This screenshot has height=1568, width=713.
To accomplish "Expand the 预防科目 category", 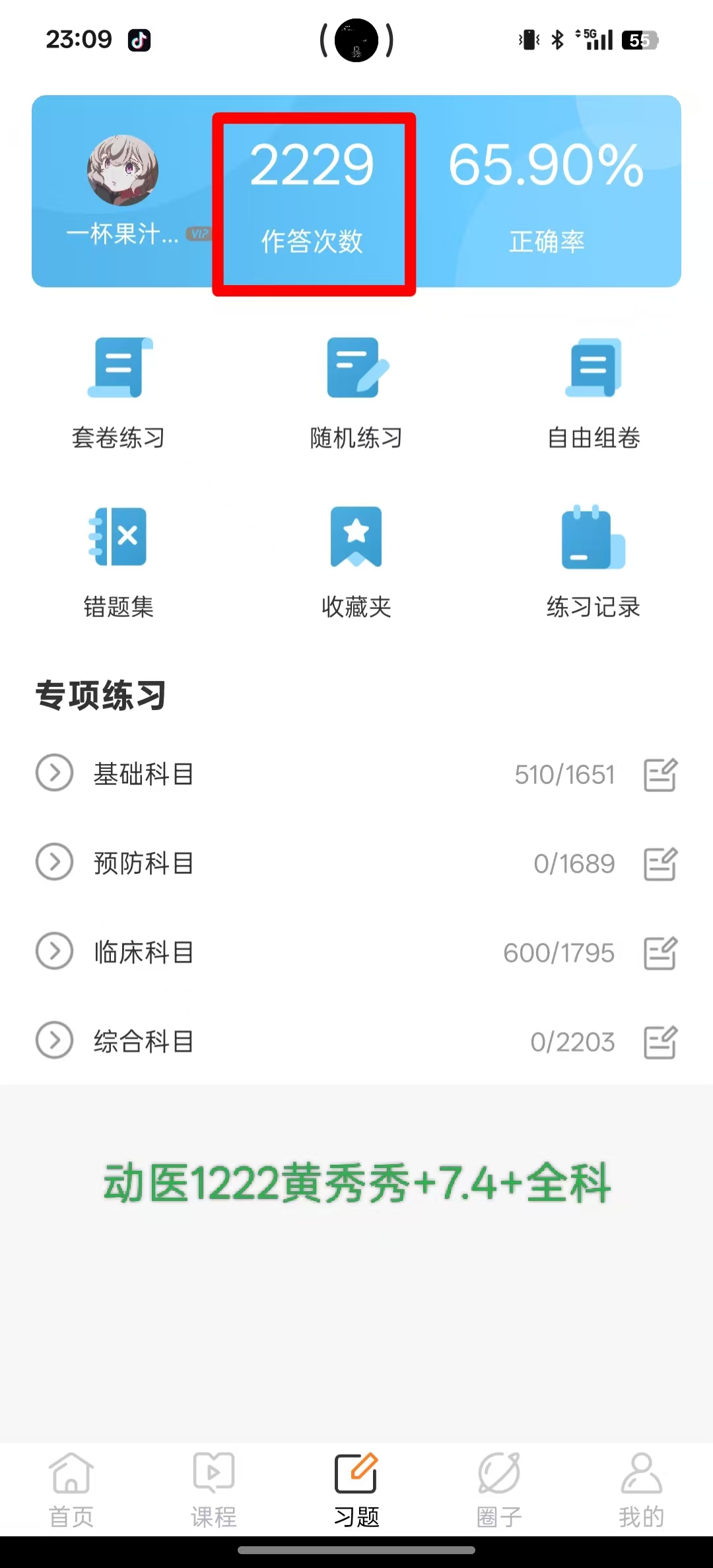I will click(x=54, y=862).
